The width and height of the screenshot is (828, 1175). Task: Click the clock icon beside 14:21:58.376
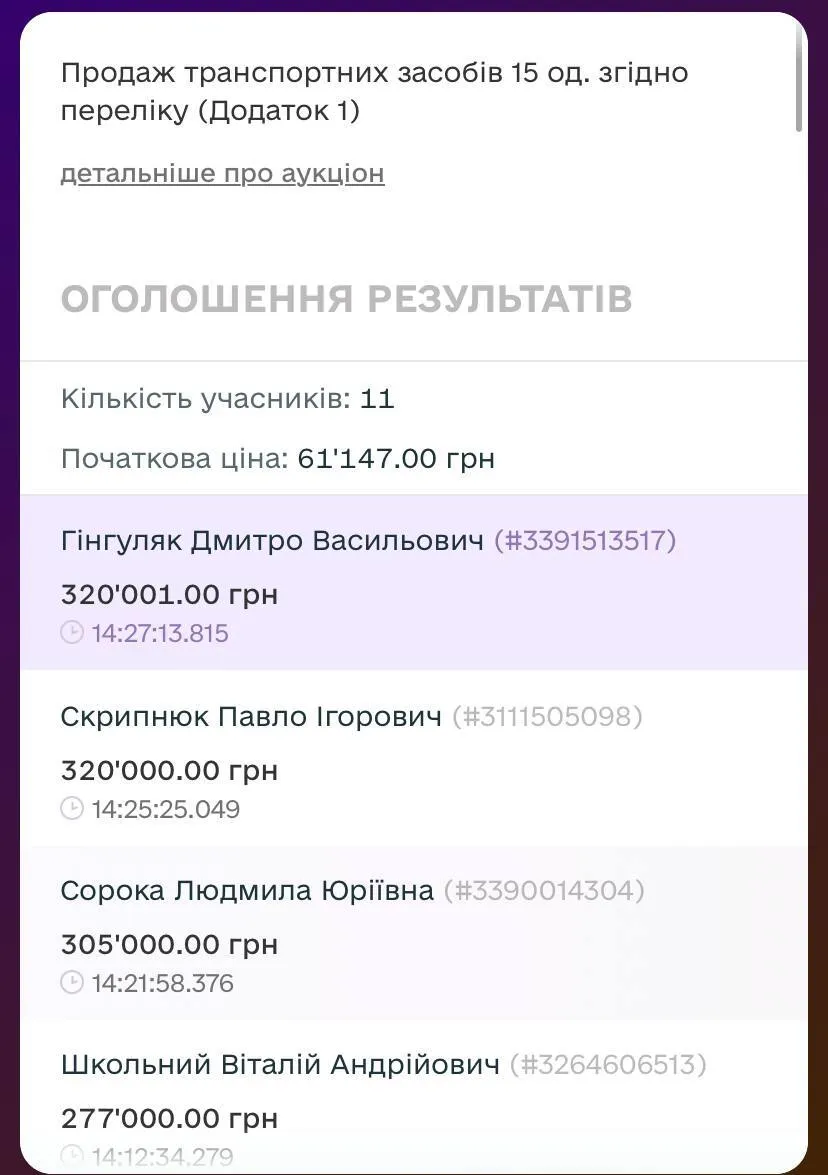pos(71,983)
